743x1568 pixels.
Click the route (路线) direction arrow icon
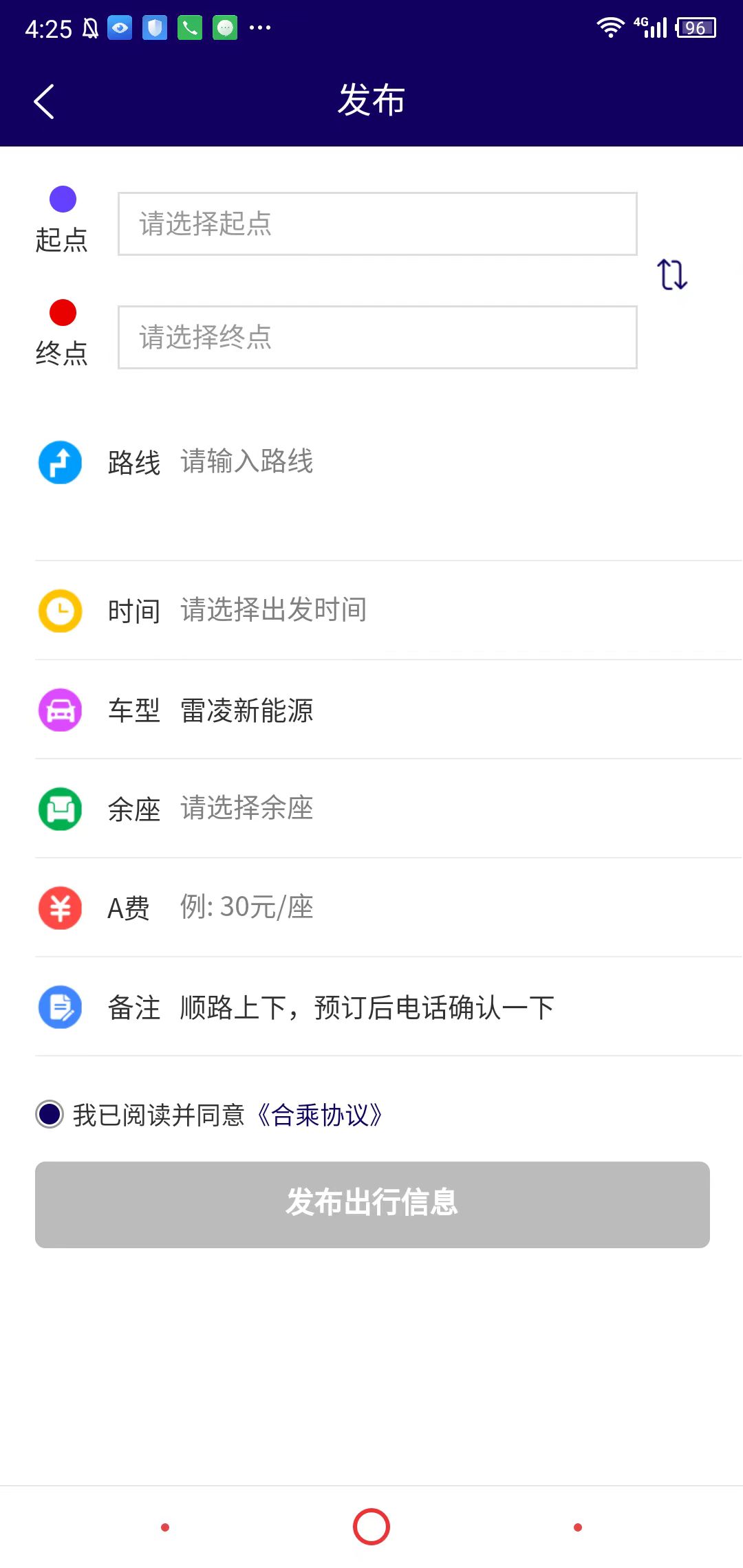(x=60, y=463)
